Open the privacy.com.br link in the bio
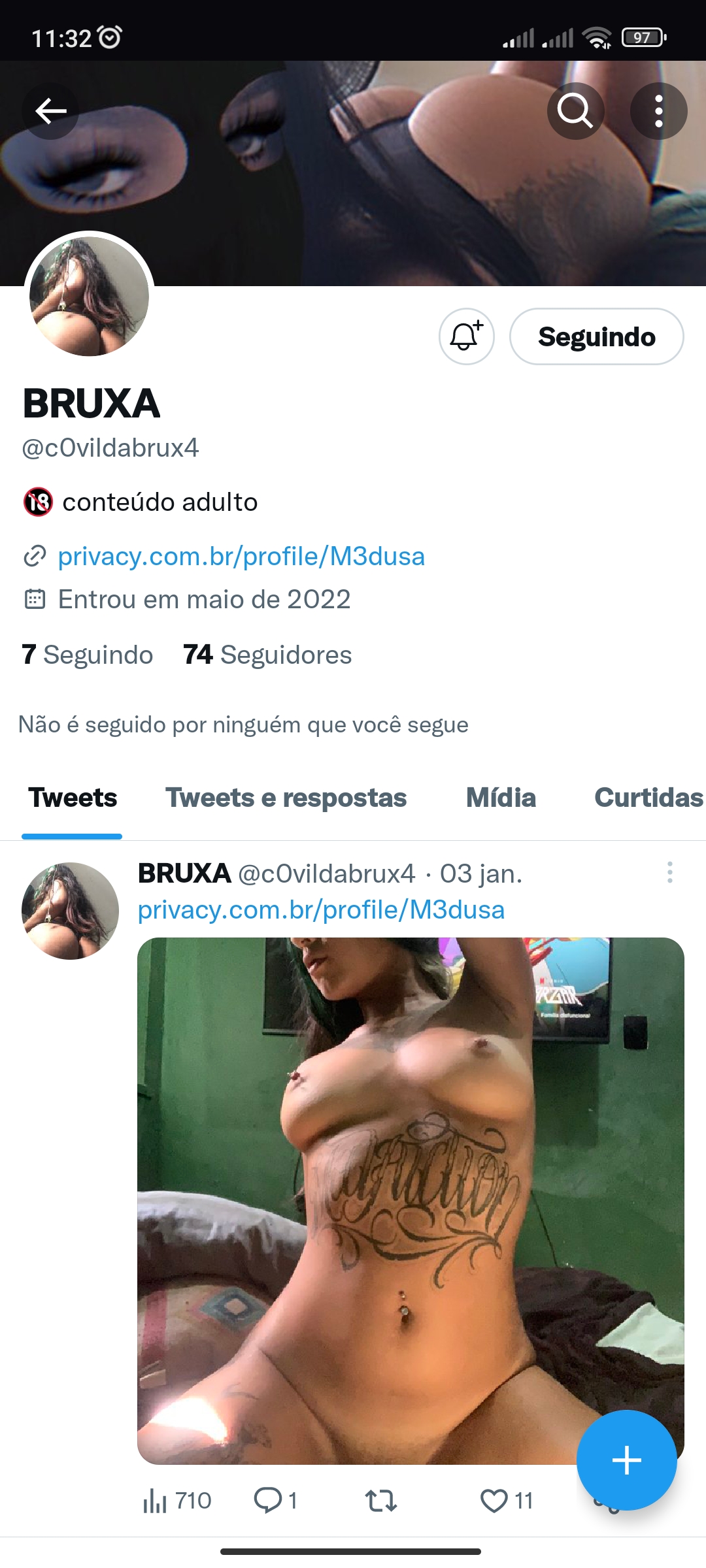This screenshot has height=1568, width=706. click(x=241, y=557)
